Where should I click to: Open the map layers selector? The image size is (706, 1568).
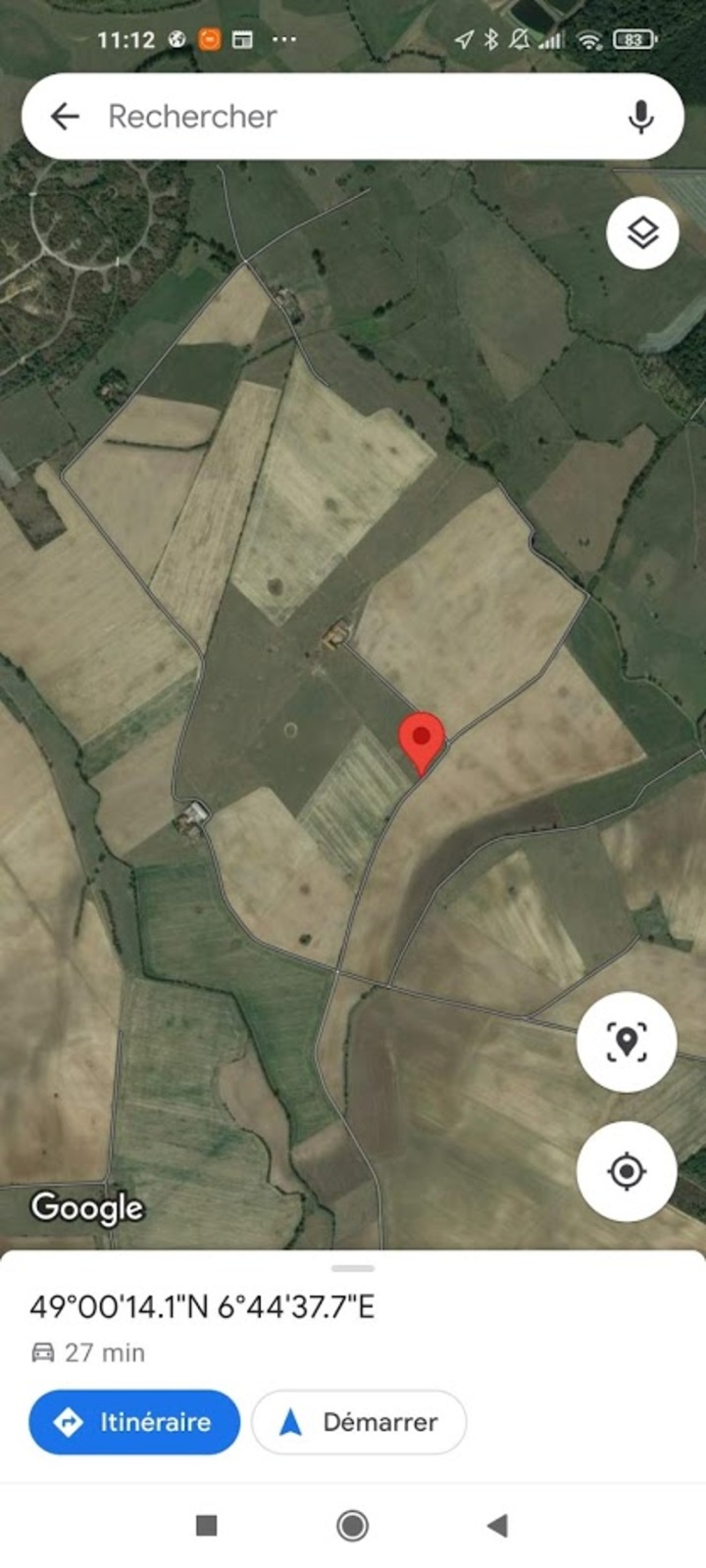click(x=642, y=233)
